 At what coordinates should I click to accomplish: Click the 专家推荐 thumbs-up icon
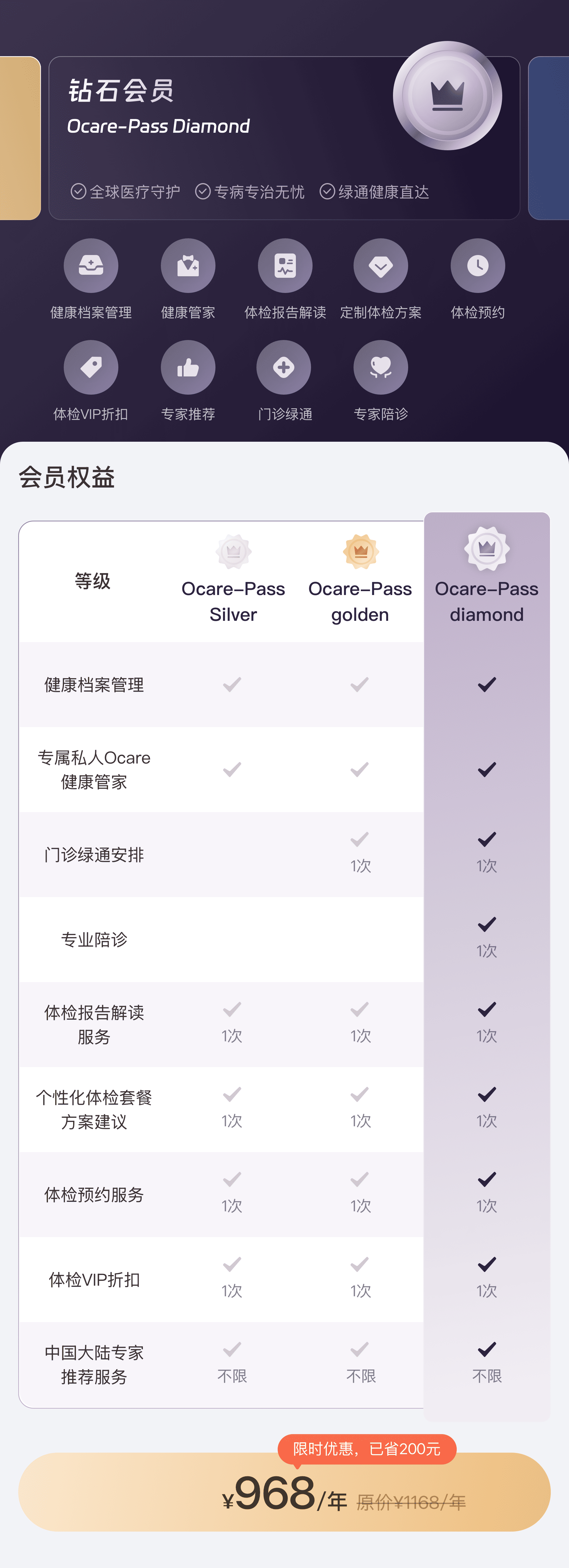[x=188, y=367]
